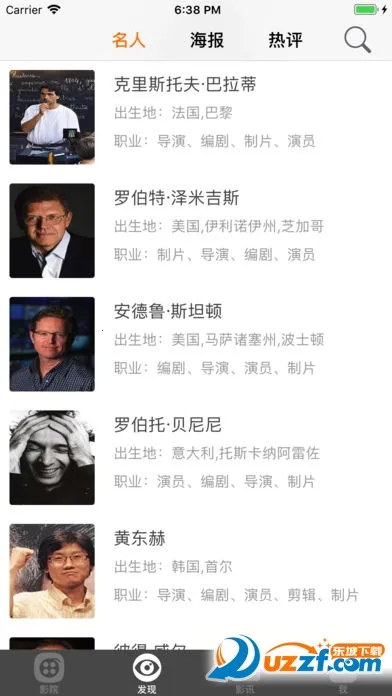View 安德鲁·斯坦顿 details
The height and width of the screenshot is (696, 392).
(x=196, y=344)
